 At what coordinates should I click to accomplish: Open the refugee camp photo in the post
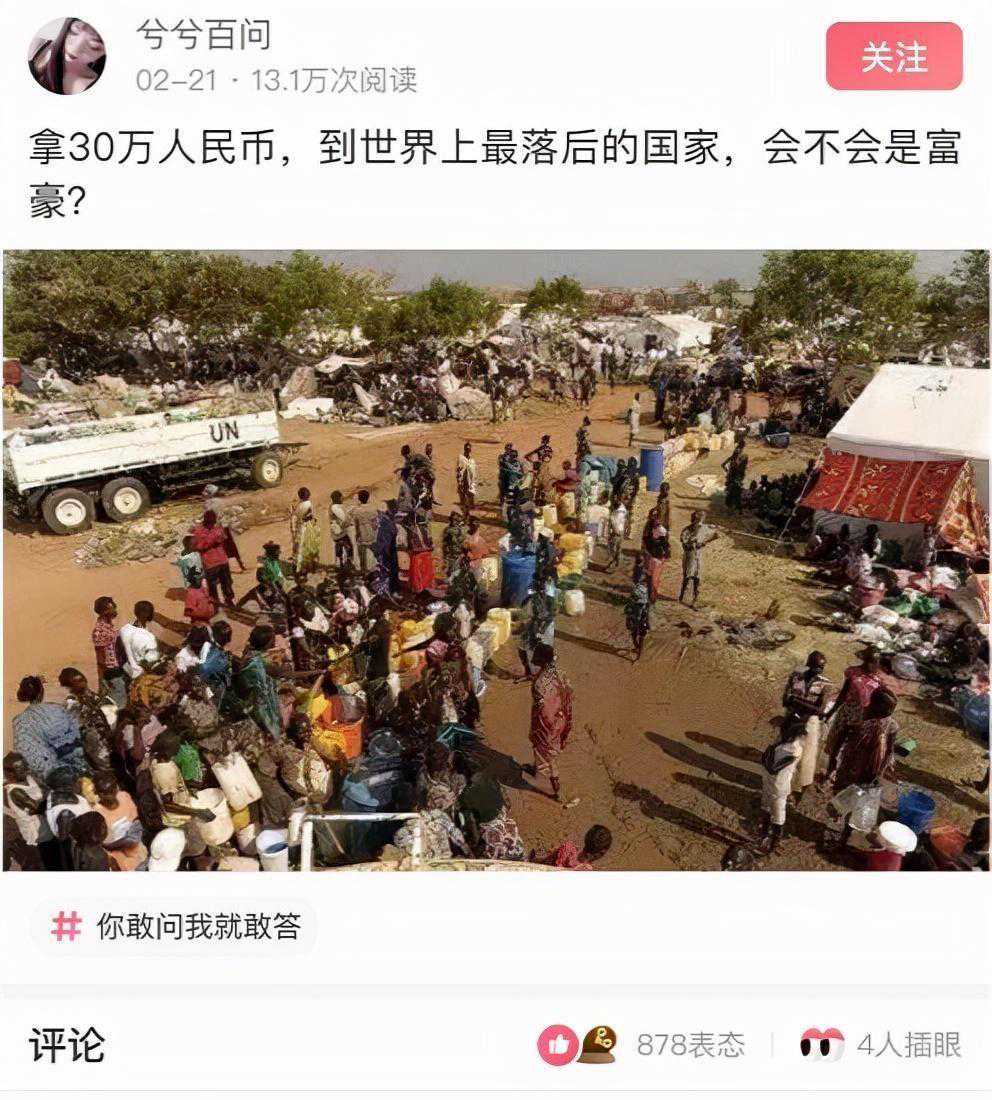tap(496, 560)
